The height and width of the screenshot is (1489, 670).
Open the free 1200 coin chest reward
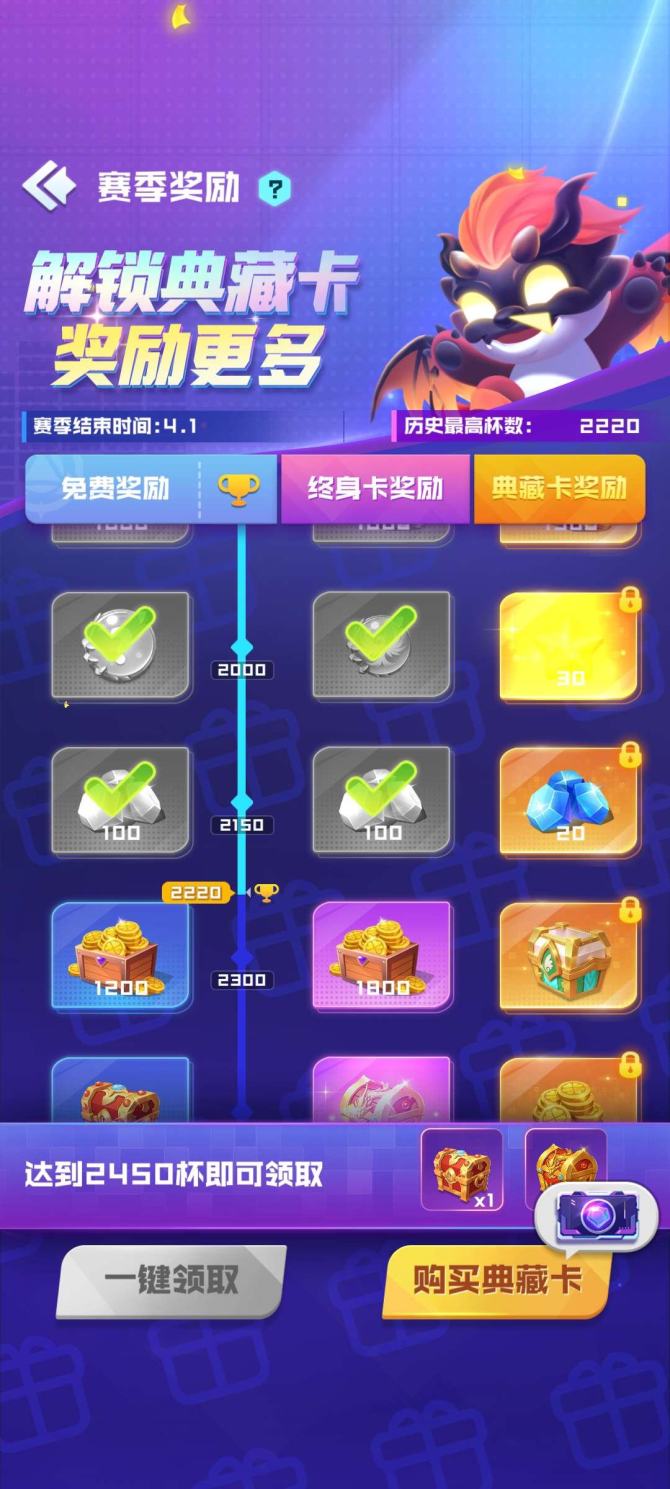(x=121, y=956)
